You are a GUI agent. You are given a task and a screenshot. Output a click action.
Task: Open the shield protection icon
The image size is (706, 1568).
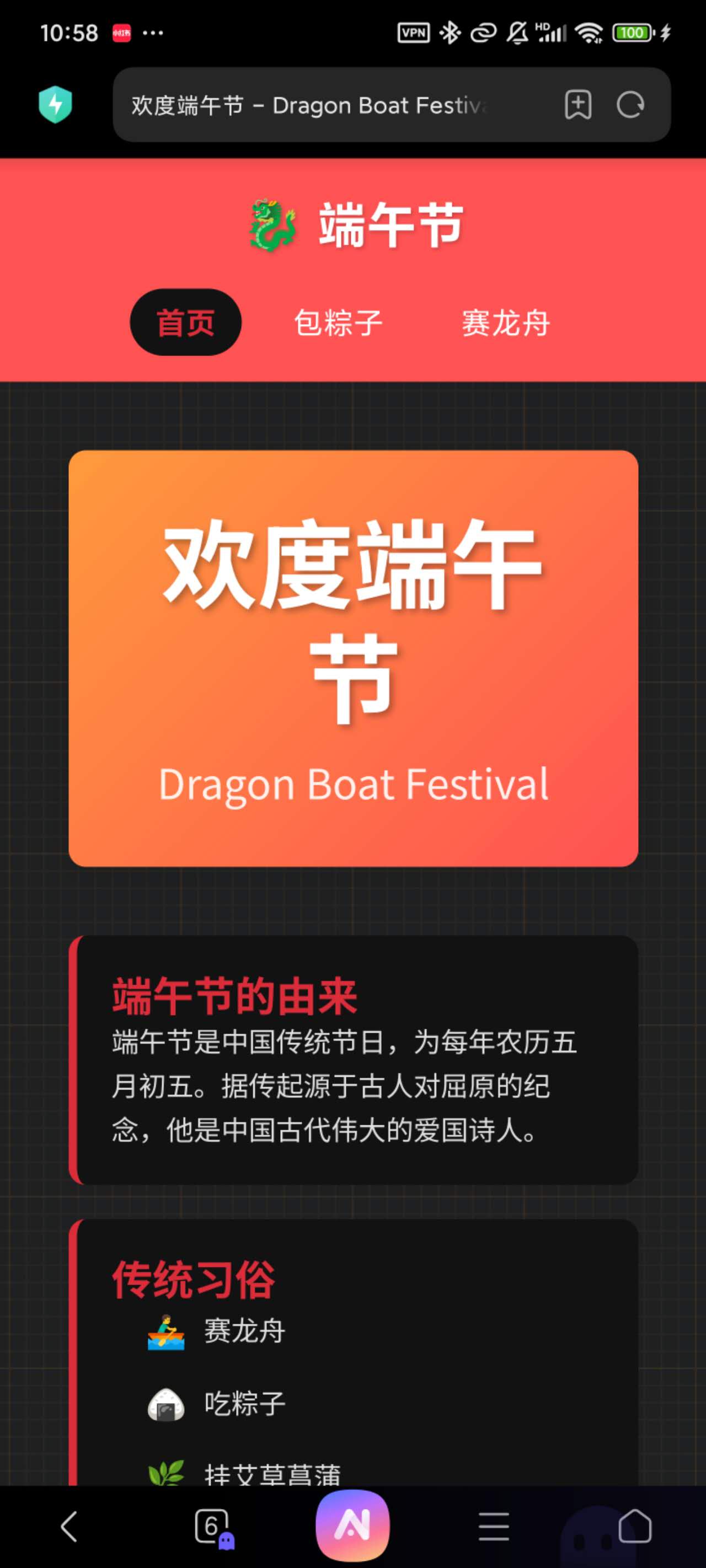(56, 105)
